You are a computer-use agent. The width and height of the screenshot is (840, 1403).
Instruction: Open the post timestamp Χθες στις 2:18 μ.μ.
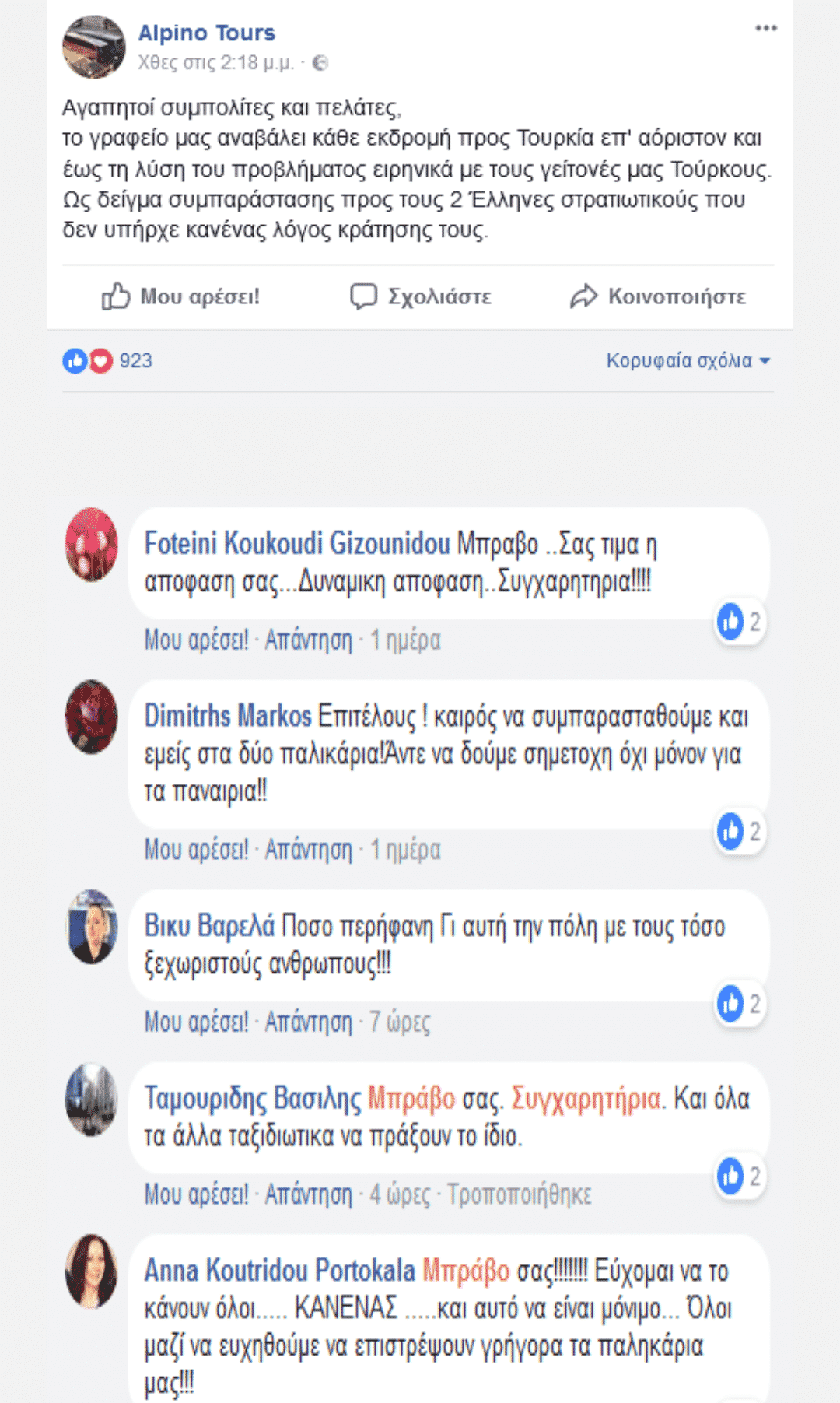(x=215, y=63)
